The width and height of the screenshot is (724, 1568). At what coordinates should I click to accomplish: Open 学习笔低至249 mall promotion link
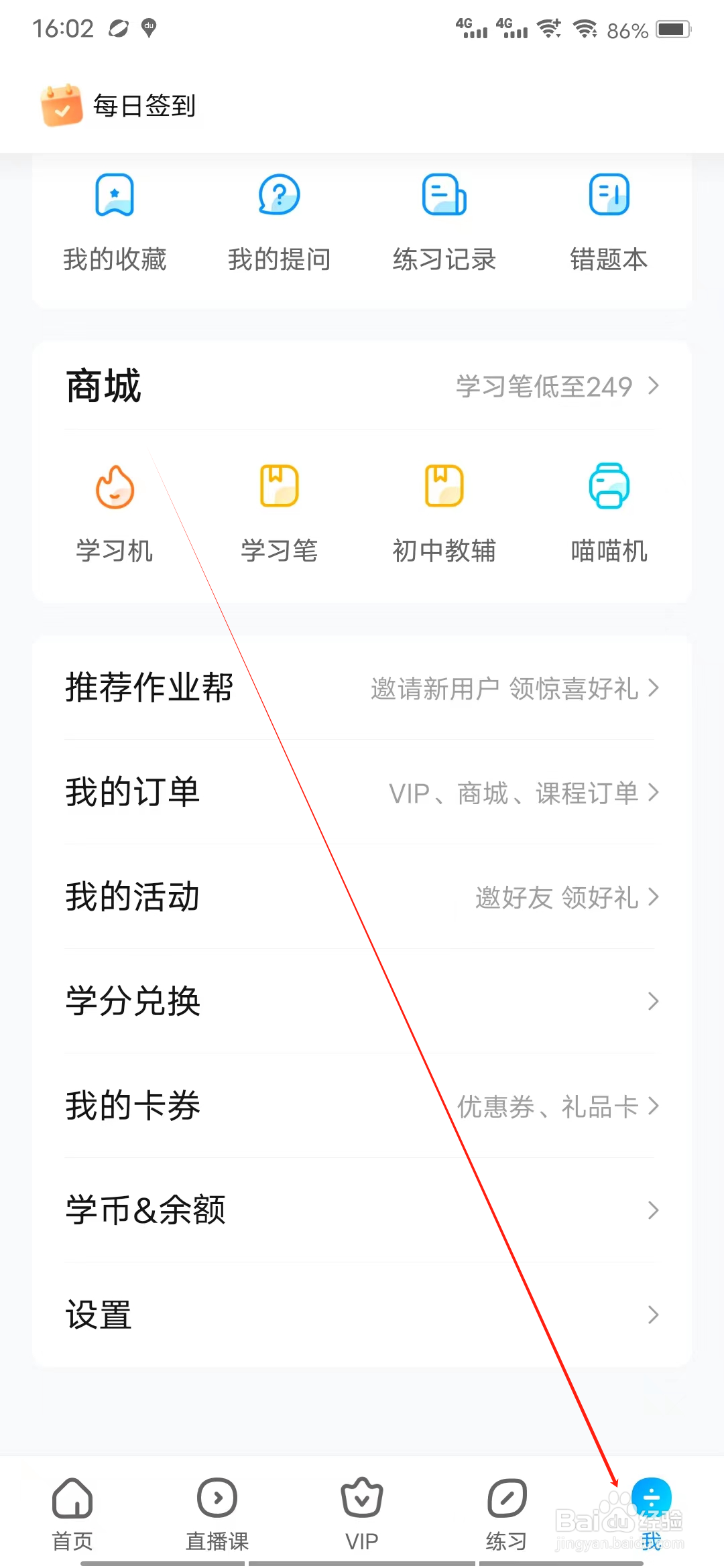556,386
